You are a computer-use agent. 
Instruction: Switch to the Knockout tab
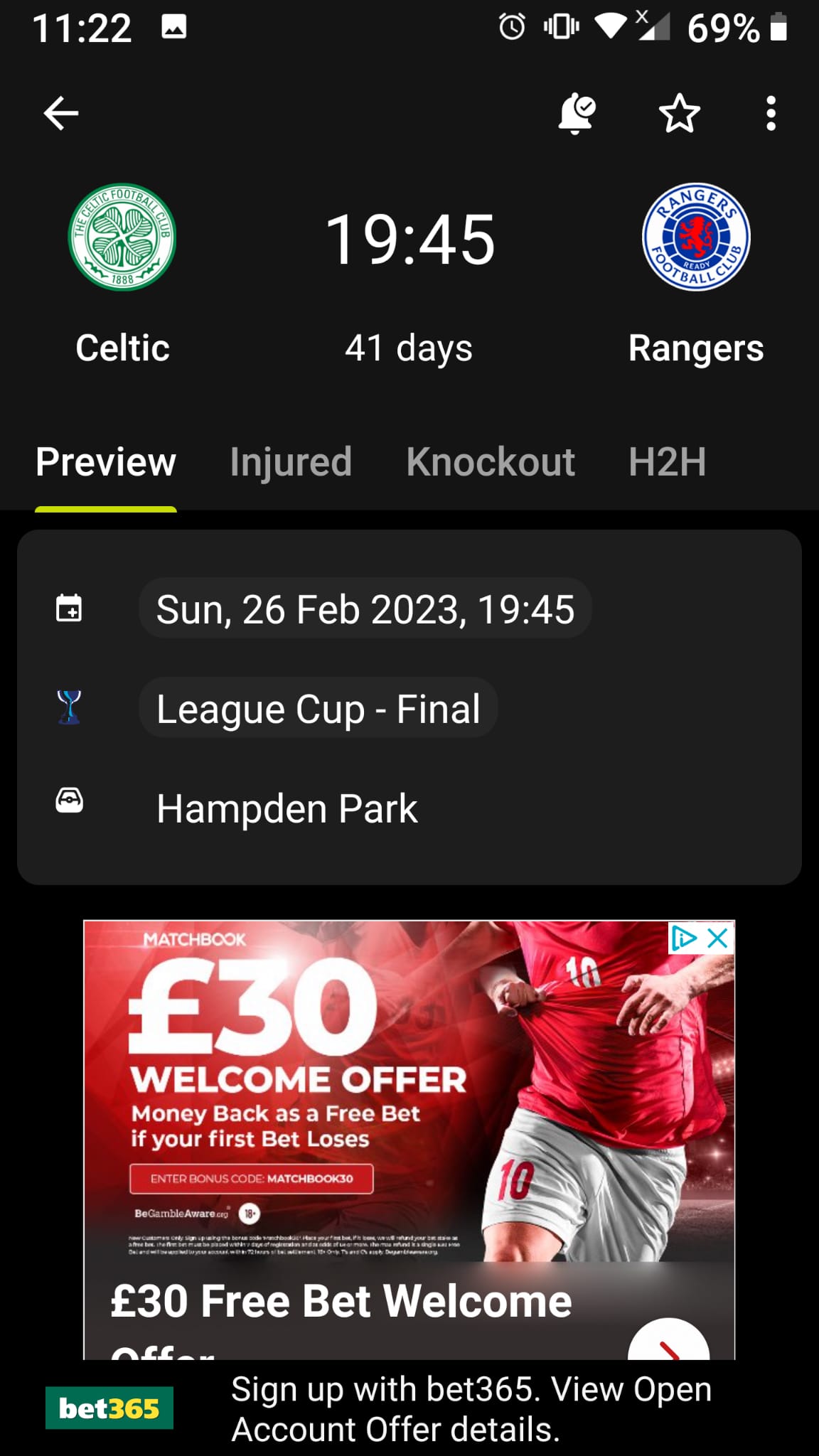(x=491, y=462)
